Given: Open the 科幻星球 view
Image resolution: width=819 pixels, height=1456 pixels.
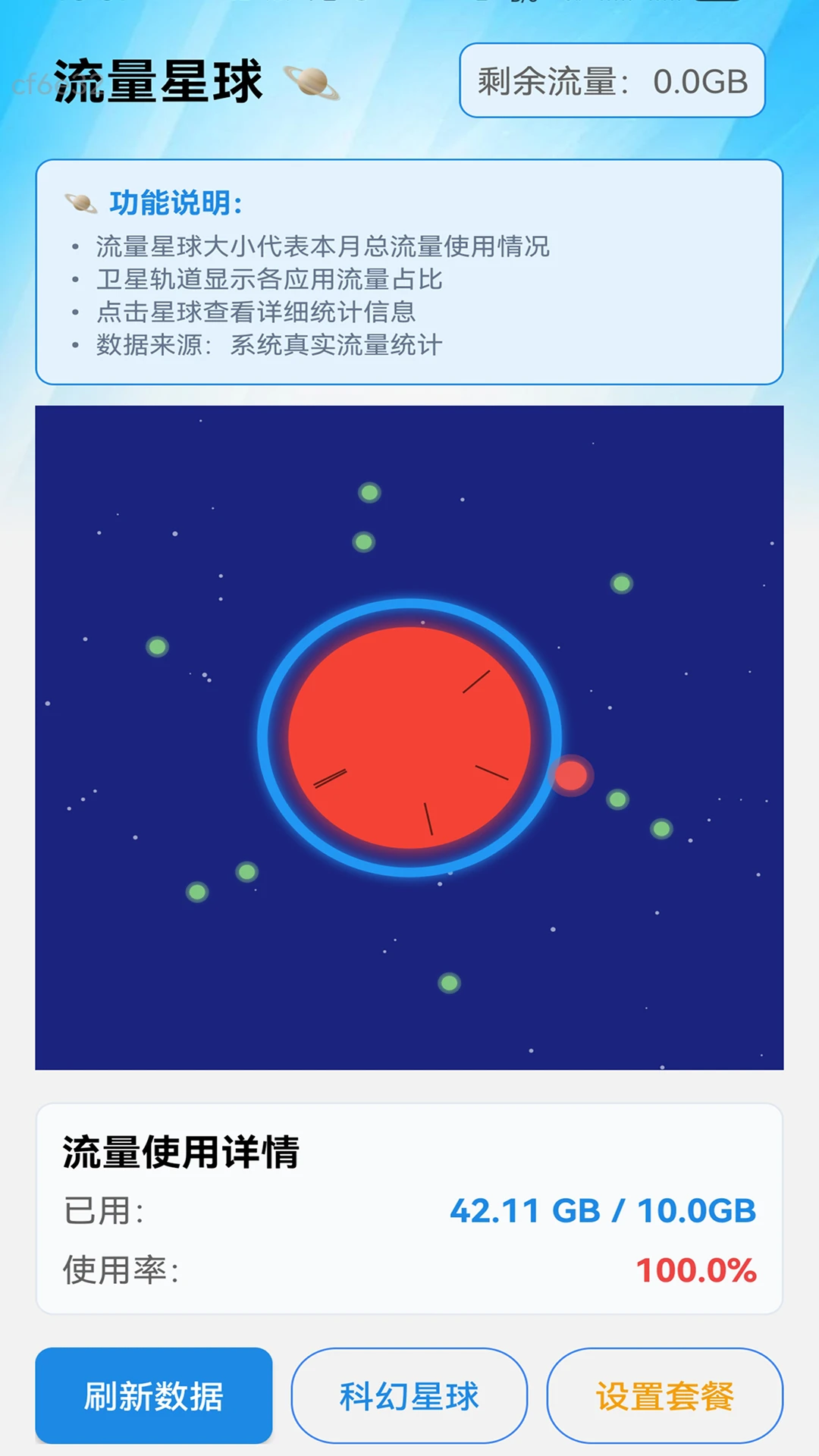Looking at the screenshot, I should 409,1395.
